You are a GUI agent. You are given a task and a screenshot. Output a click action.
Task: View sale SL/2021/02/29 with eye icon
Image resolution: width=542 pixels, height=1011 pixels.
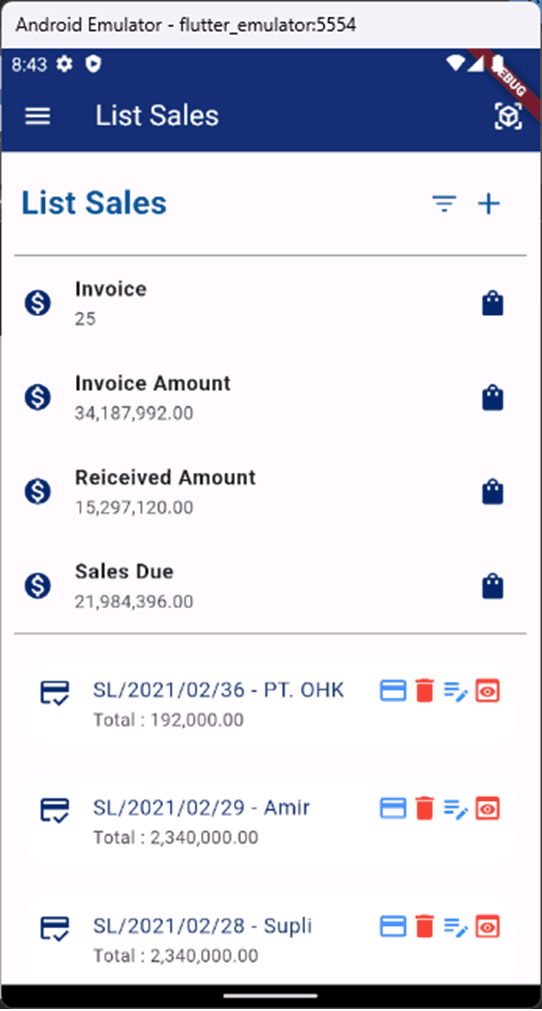click(x=488, y=808)
